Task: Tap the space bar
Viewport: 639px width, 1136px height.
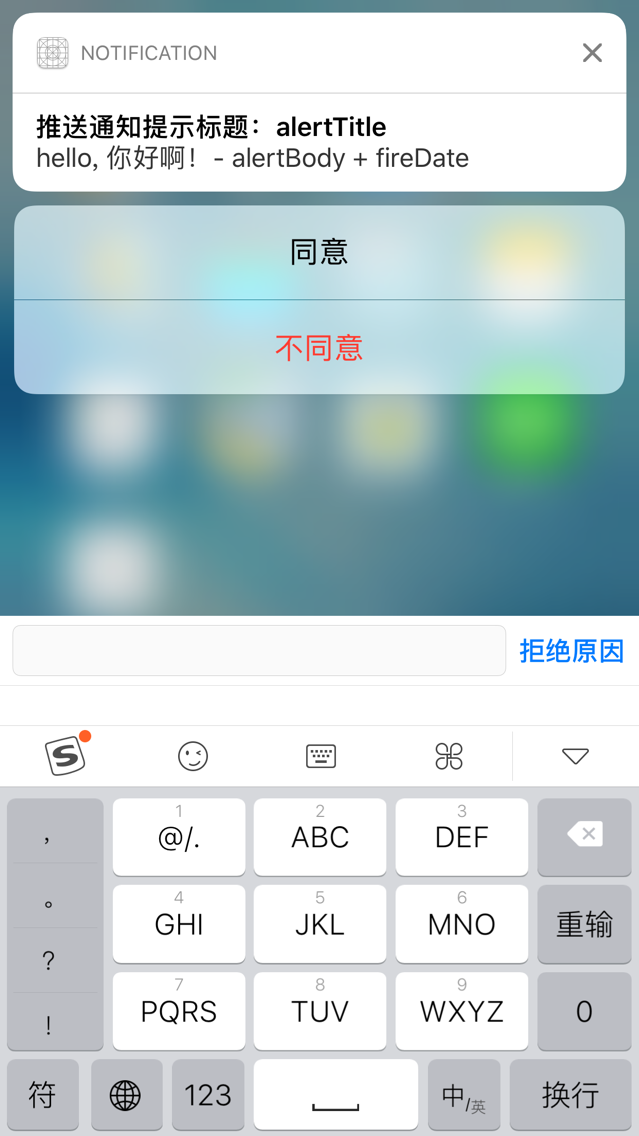Action: (x=335, y=1096)
